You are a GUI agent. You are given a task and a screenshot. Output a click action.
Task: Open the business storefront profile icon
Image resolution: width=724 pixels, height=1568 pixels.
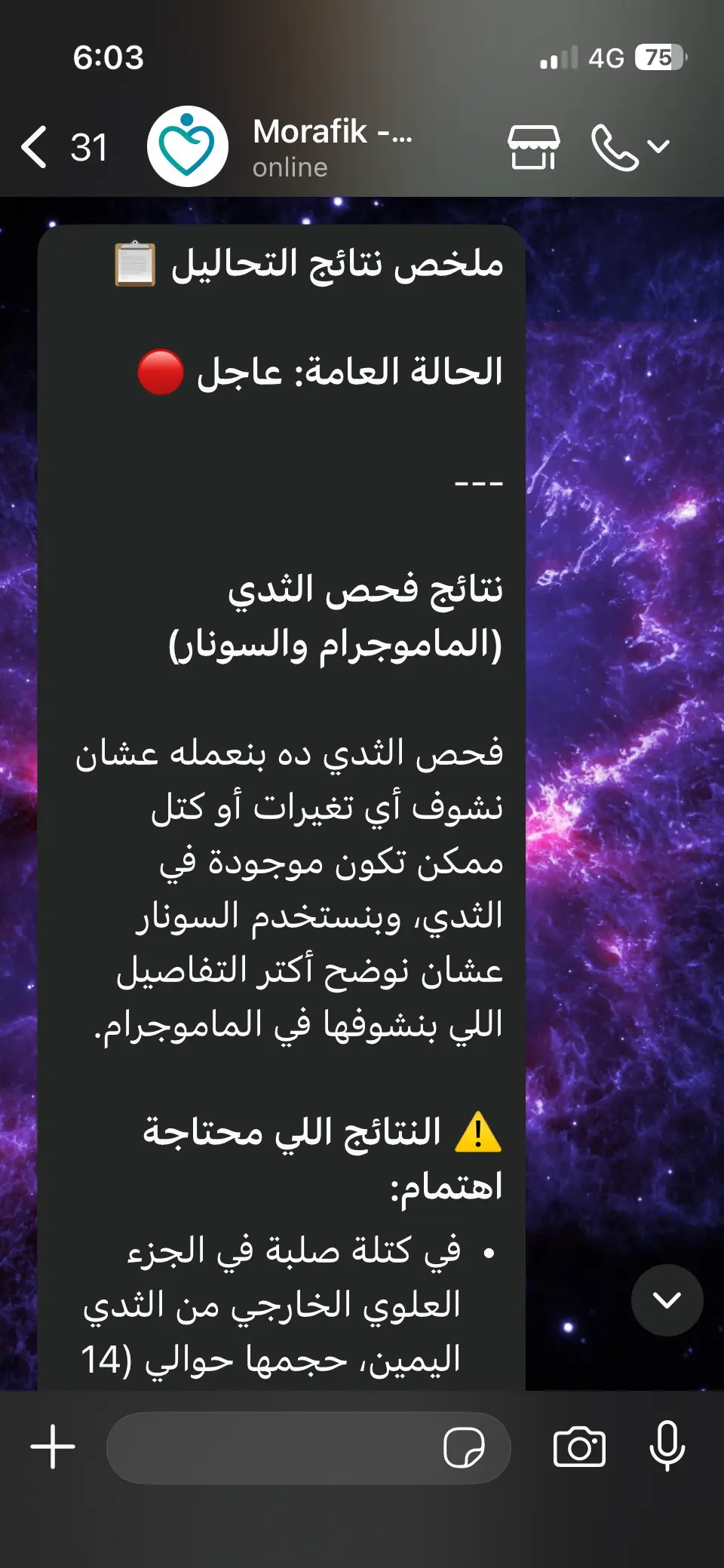534,146
